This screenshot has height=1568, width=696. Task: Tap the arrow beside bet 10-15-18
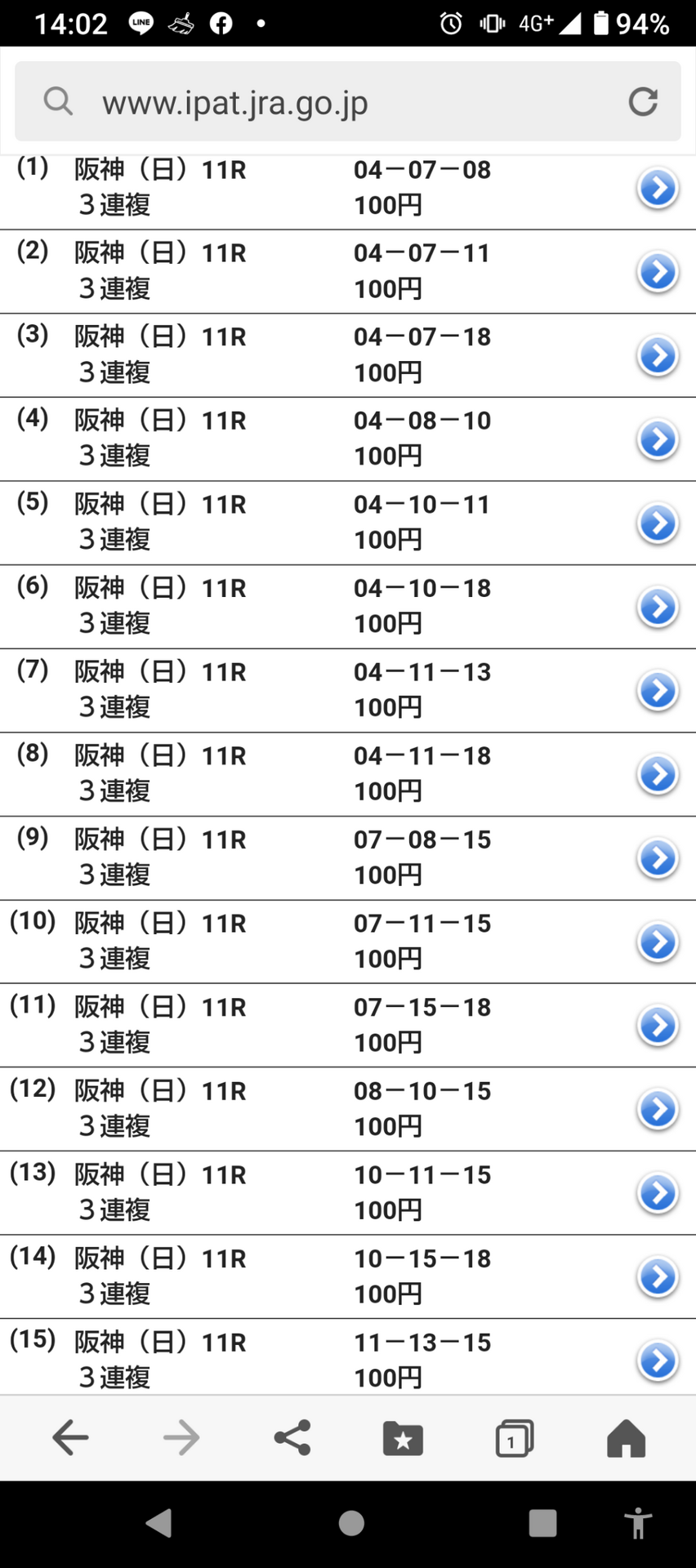[658, 1276]
